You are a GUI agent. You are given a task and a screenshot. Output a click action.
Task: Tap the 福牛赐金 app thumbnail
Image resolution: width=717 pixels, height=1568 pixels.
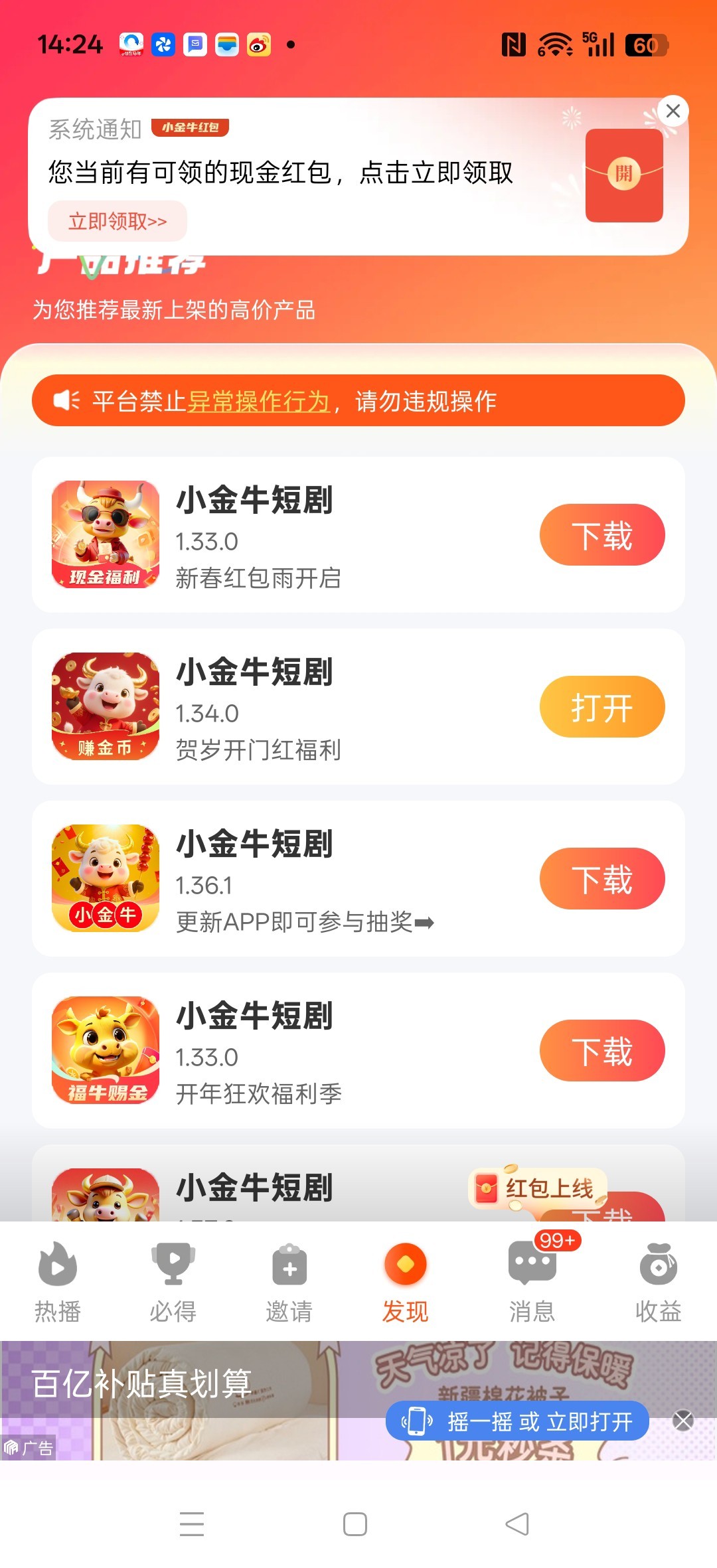[x=105, y=1050]
